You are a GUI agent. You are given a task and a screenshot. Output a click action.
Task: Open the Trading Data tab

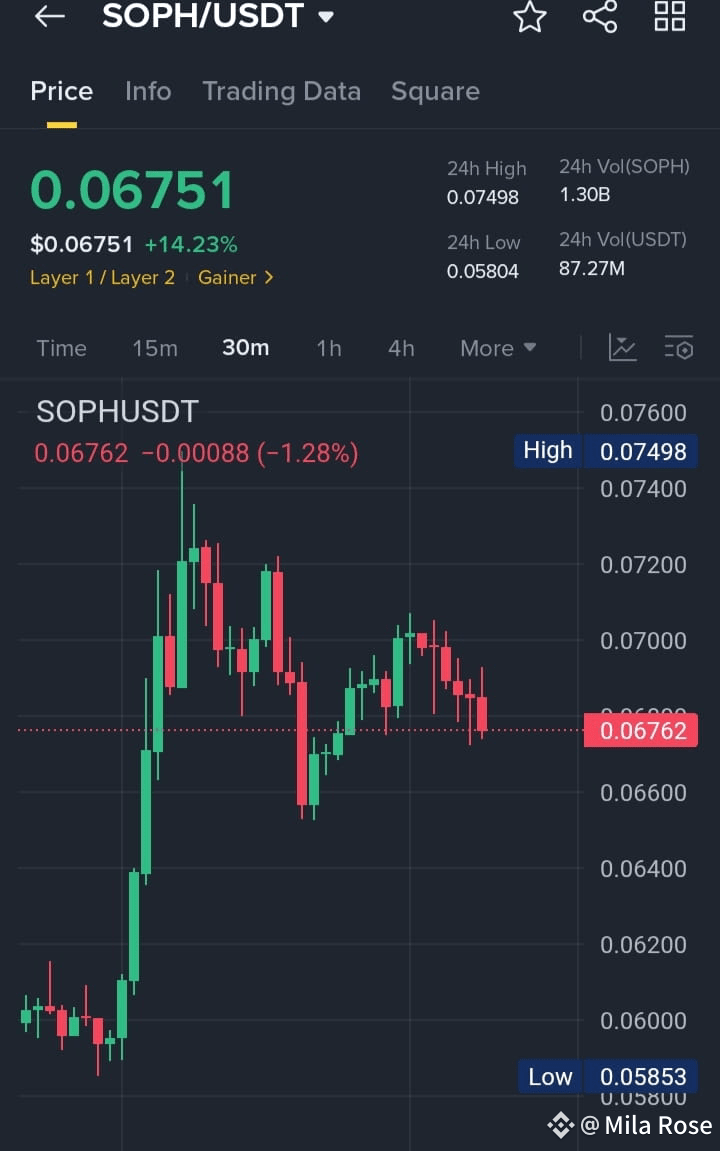[x=281, y=91]
